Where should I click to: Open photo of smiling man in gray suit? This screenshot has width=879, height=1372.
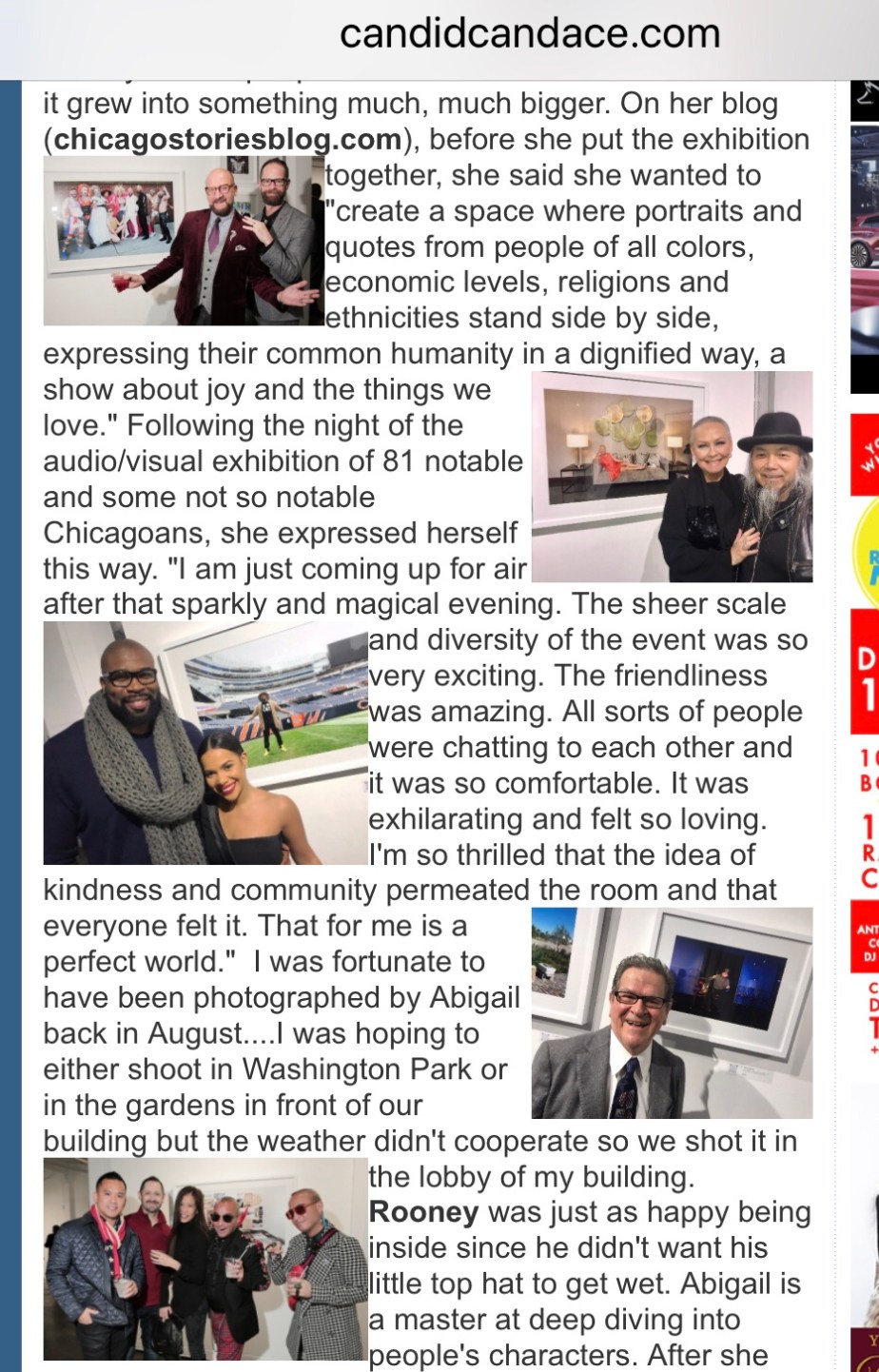672,1012
